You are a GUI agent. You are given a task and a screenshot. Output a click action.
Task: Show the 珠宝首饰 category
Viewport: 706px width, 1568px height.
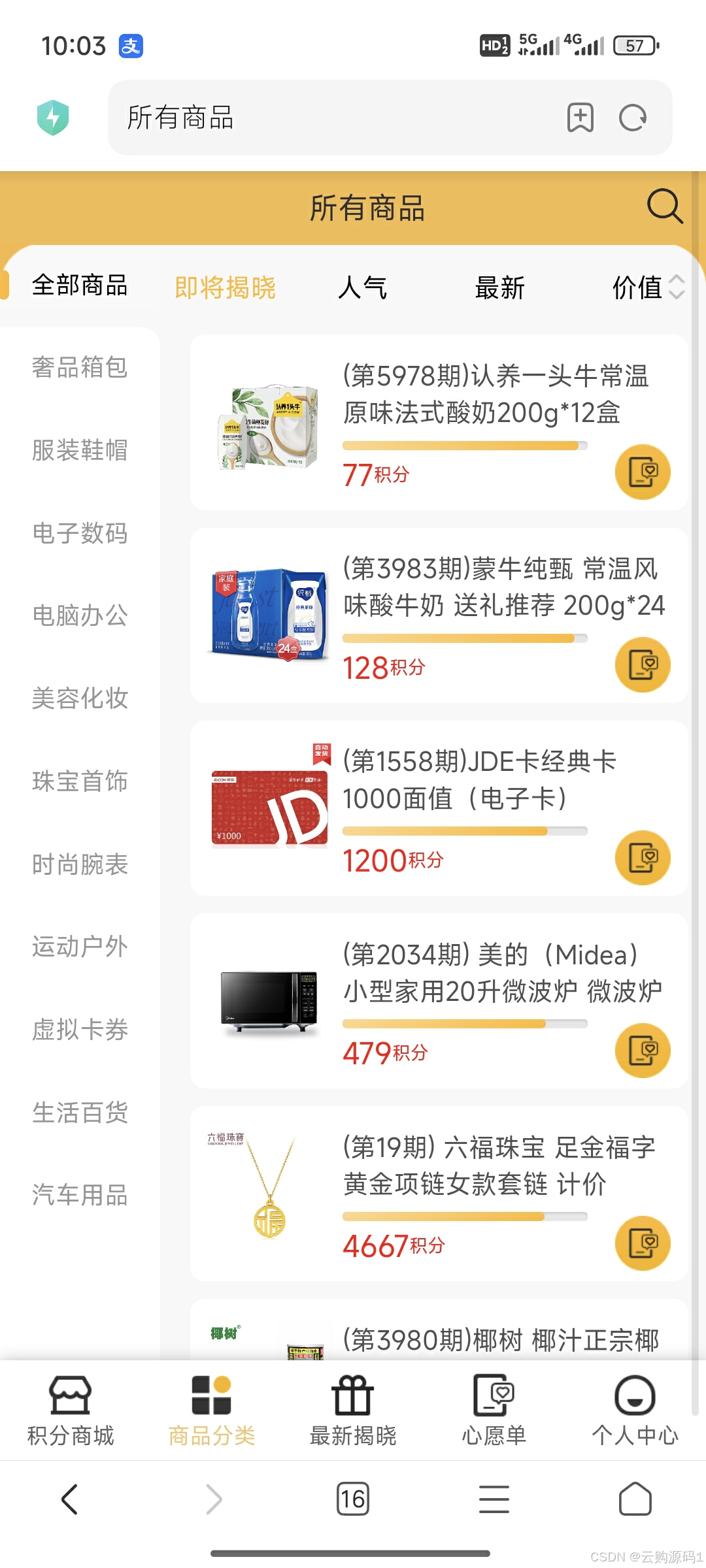80,781
